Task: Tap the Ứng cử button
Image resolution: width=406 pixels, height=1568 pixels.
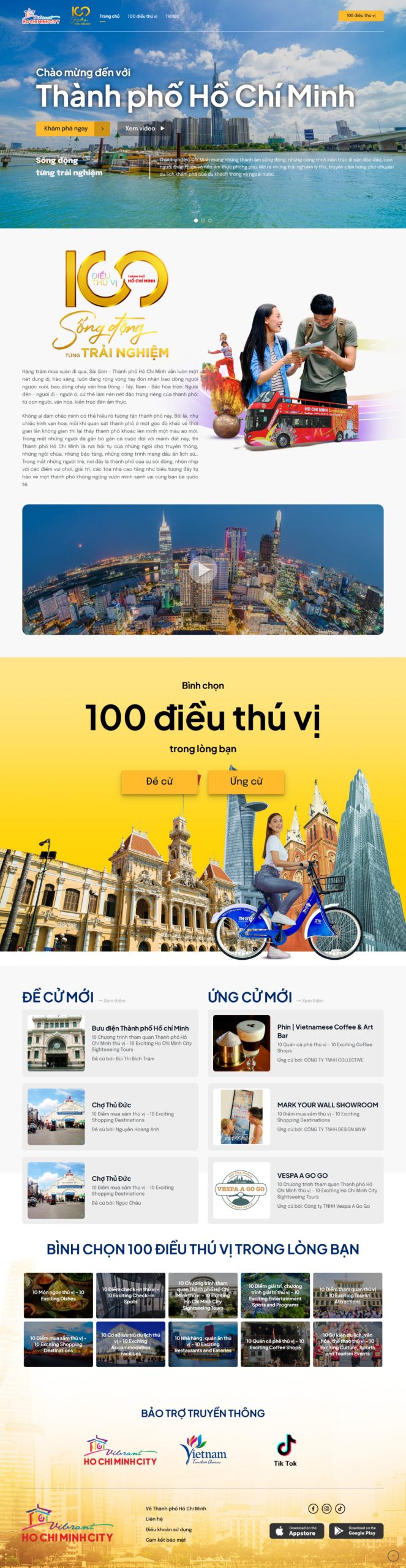Action: [246, 781]
